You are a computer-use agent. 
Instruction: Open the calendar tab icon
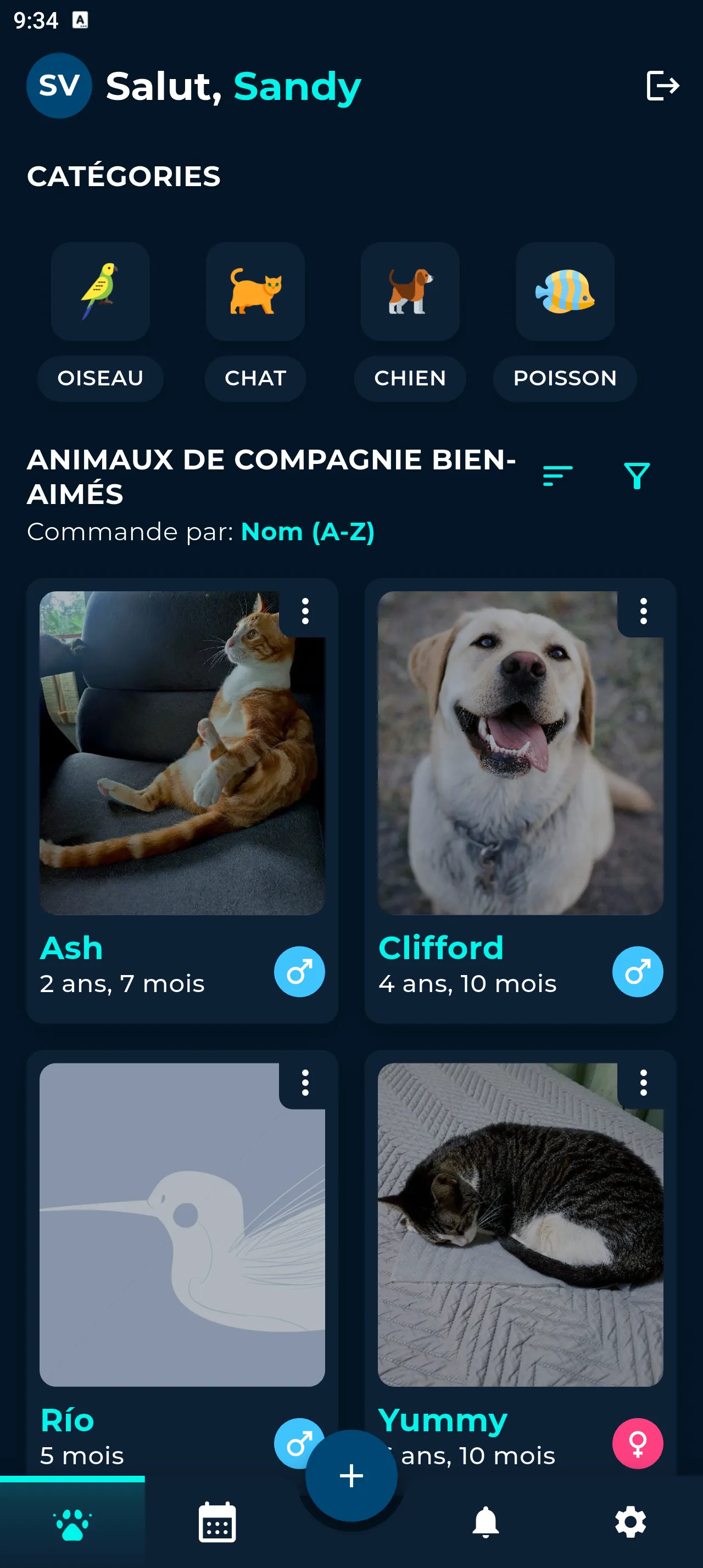217,1522
